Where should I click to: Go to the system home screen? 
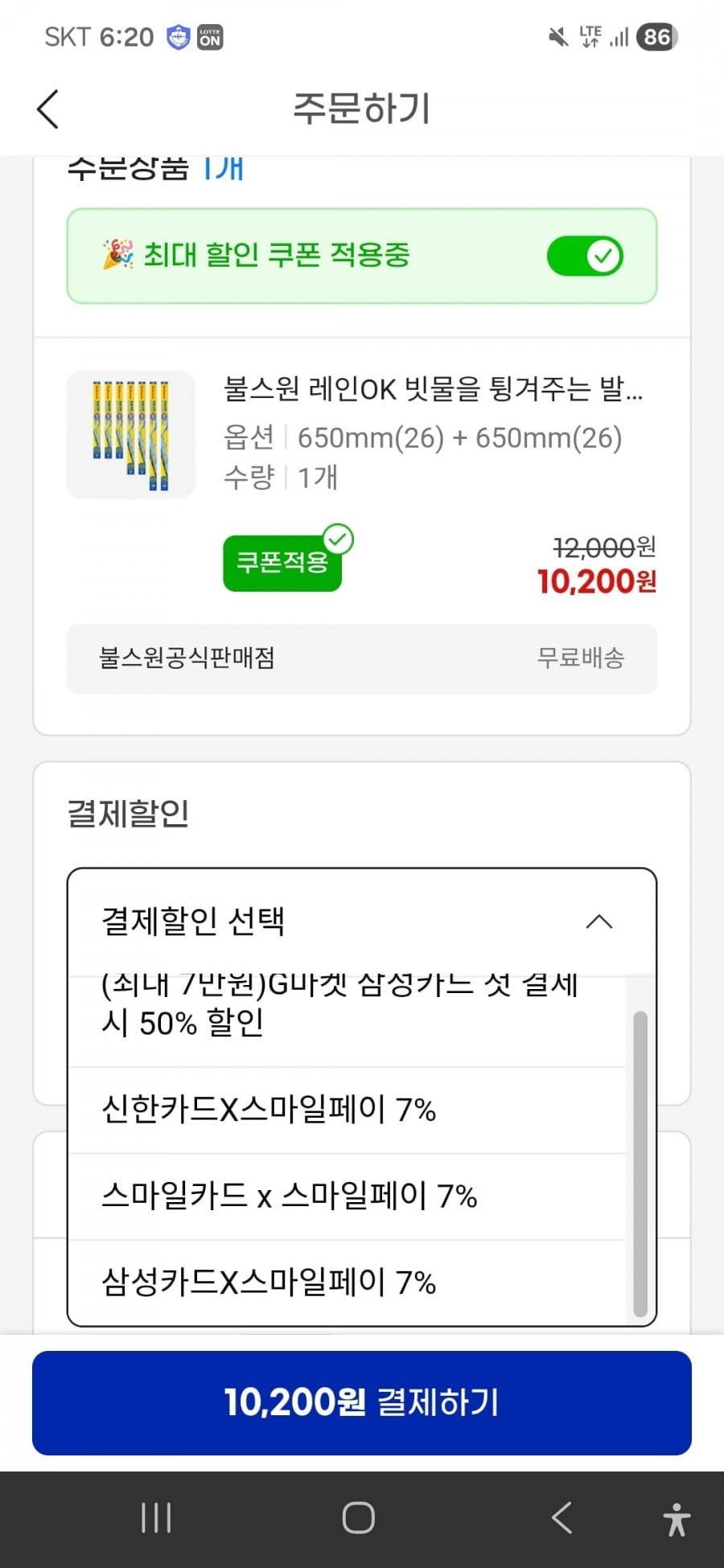[x=359, y=1518]
